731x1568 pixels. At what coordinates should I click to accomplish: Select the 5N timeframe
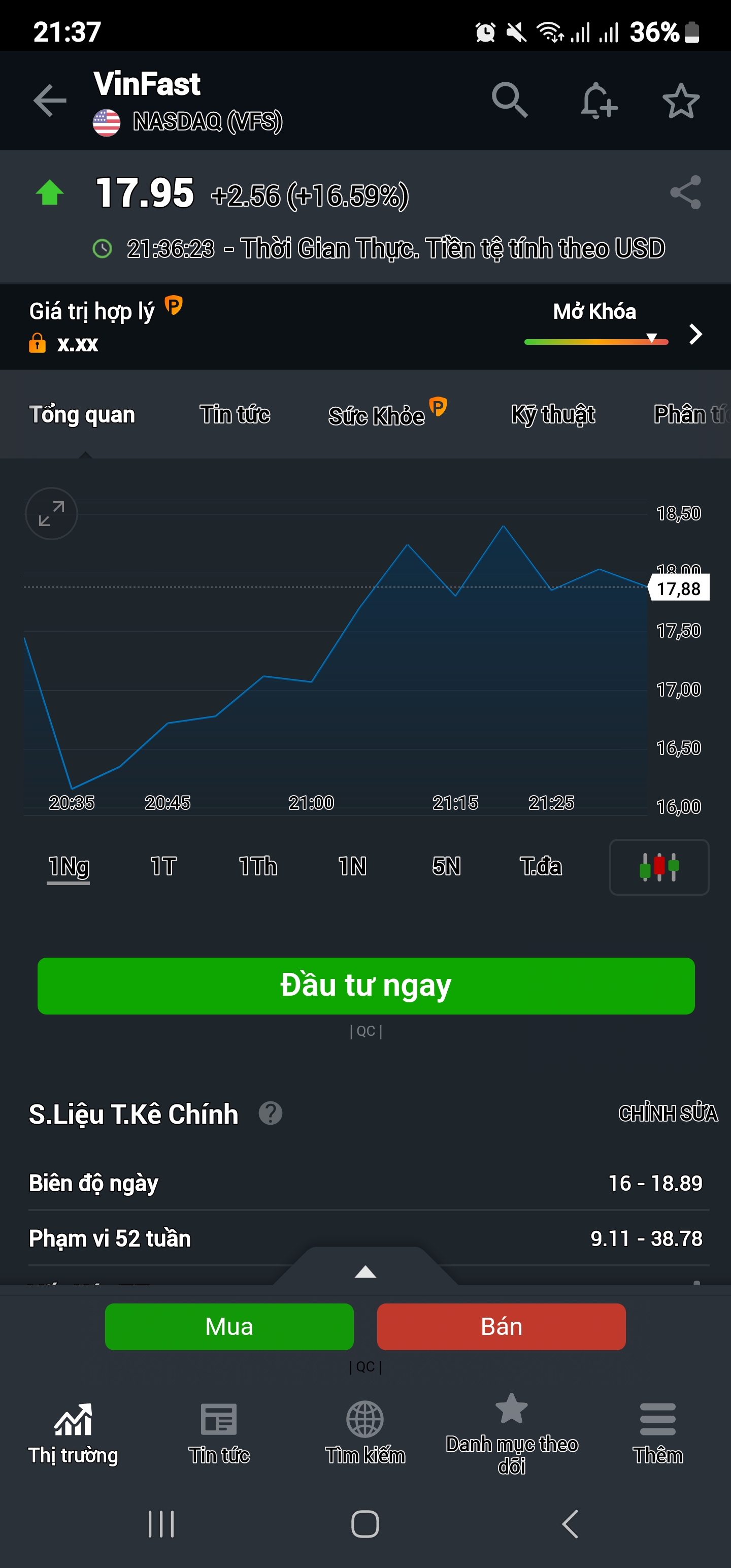pyautogui.click(x=446, y=867)
